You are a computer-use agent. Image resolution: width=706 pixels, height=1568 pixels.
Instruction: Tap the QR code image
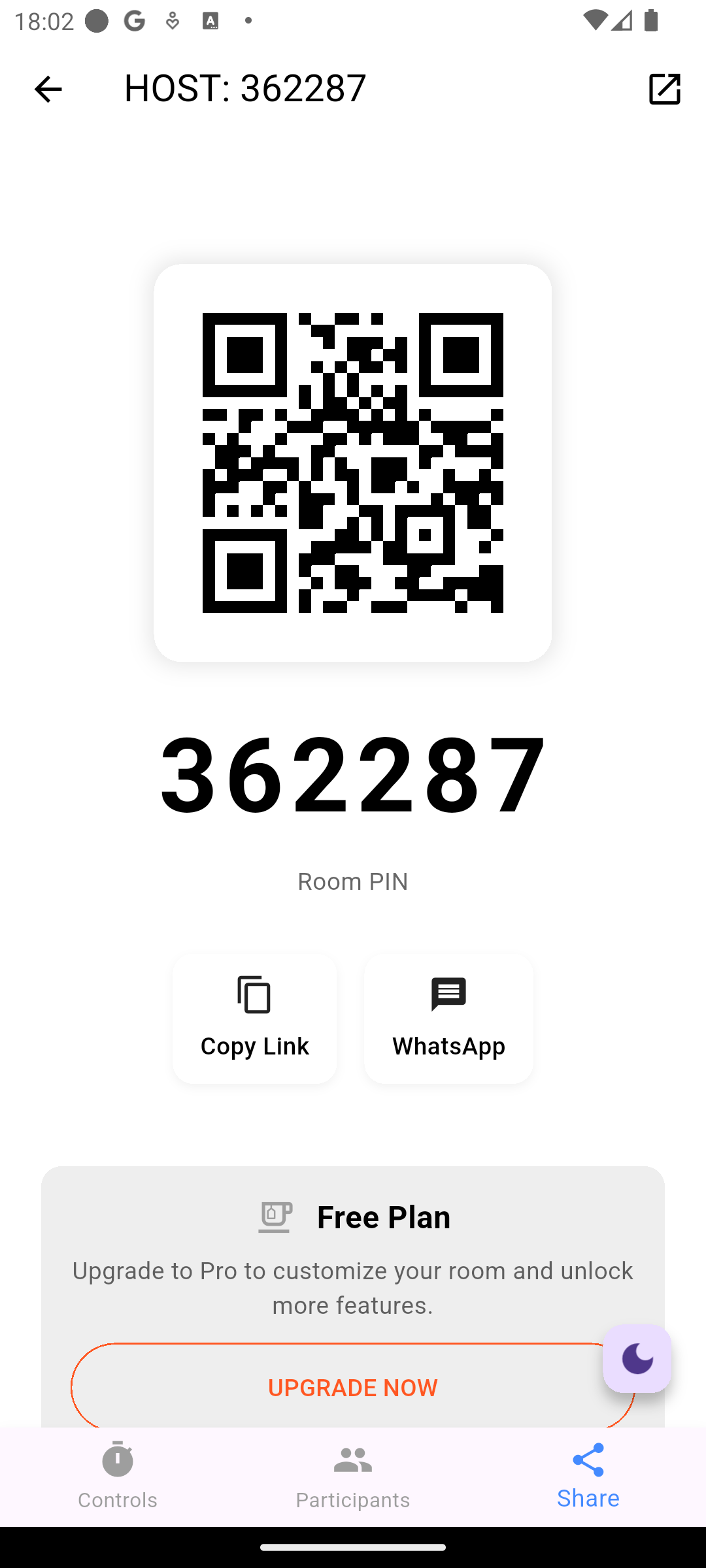click(x=352, y=464)
